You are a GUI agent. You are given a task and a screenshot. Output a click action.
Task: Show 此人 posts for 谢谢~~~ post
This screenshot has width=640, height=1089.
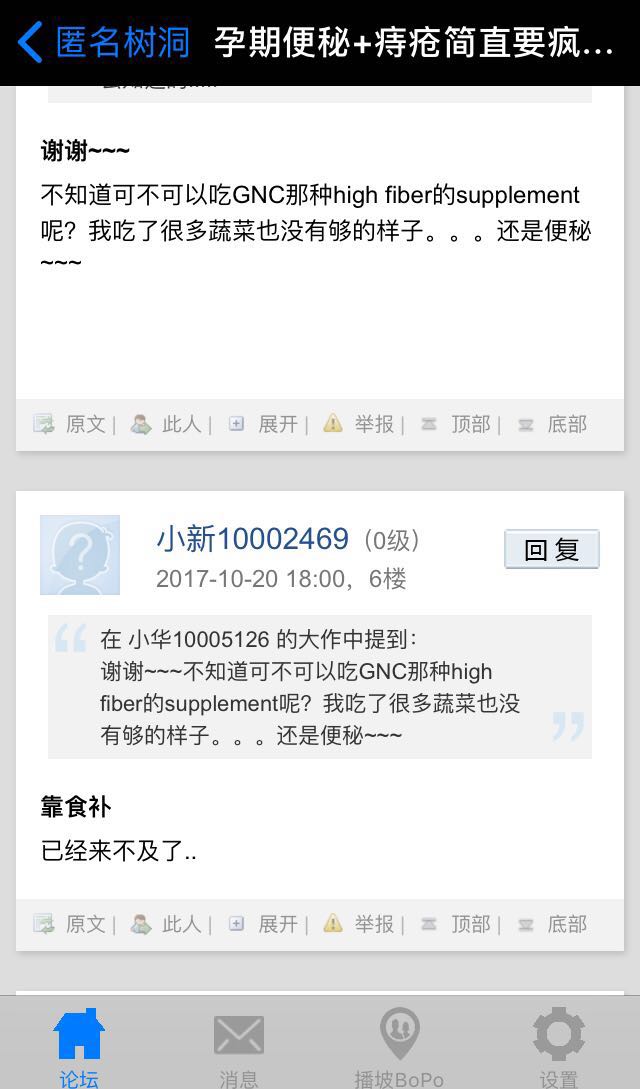coord(170,424)
